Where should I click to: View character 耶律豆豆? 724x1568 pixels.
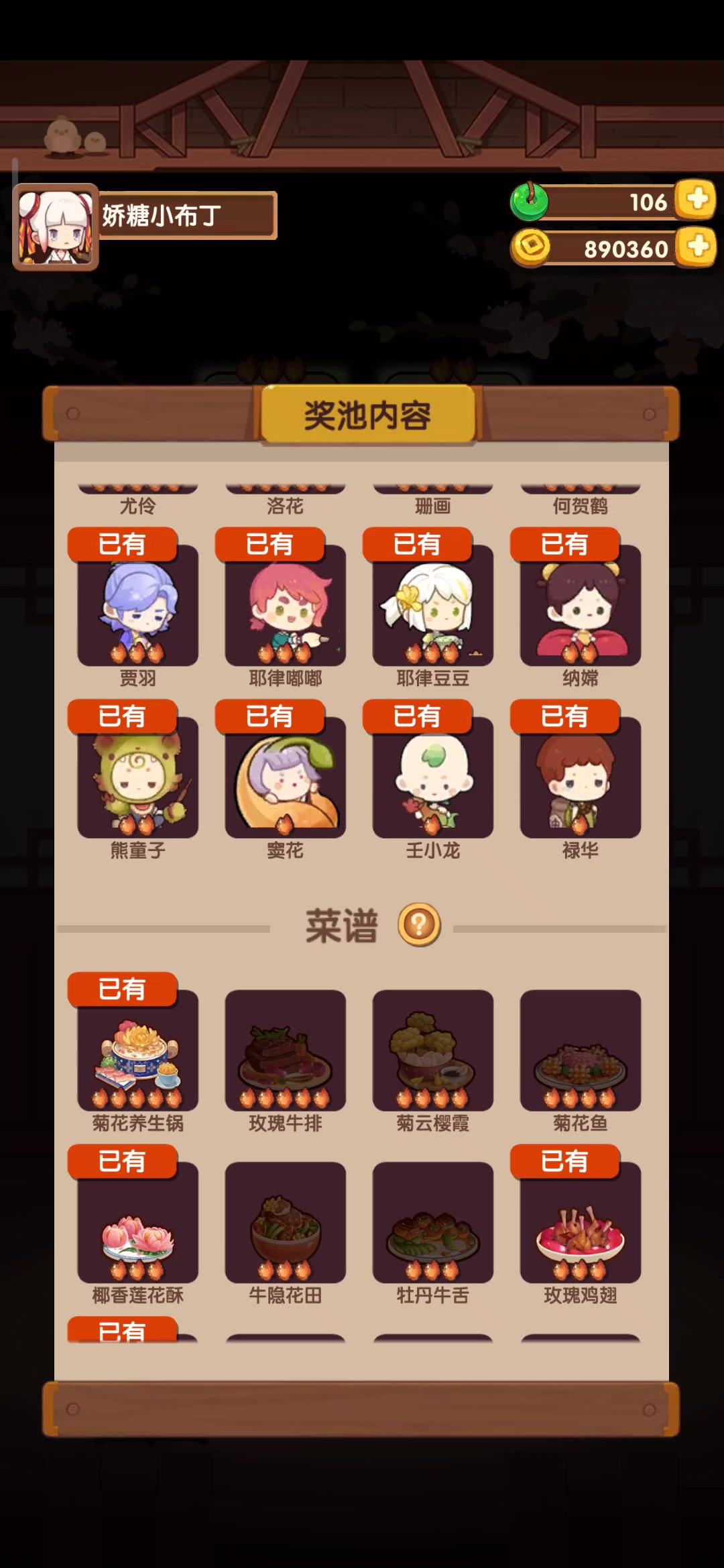(433, 605)
